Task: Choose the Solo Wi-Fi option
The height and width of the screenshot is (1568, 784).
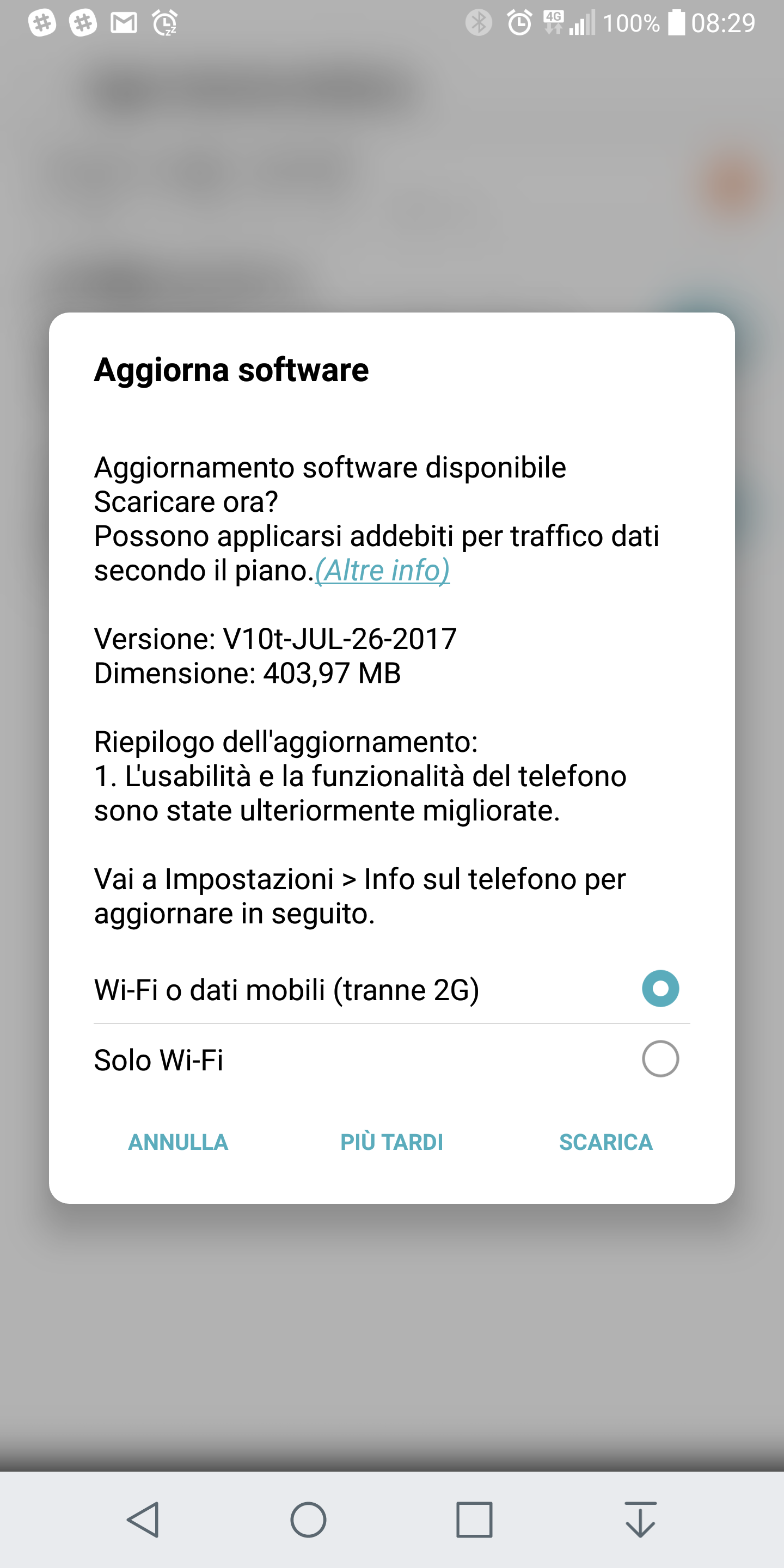Action: tap(391, 1059)
